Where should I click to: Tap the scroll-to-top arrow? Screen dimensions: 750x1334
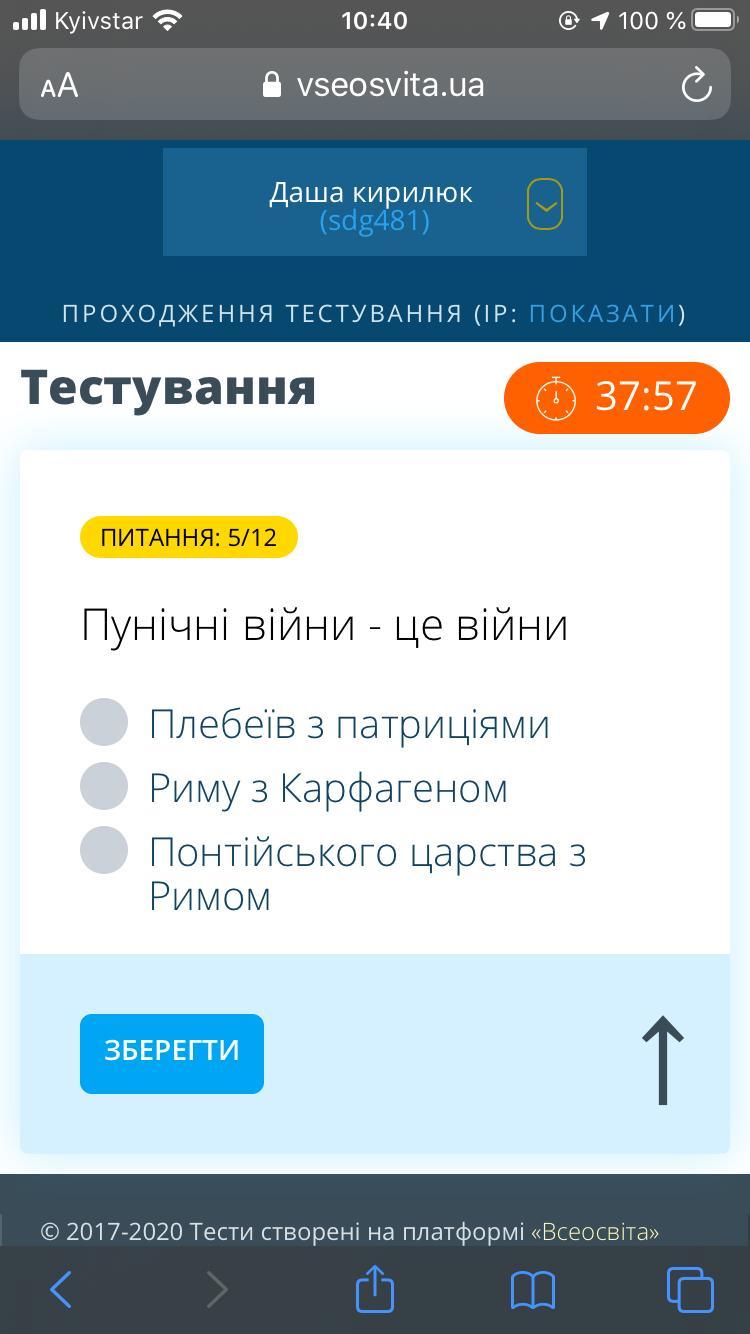(x=662, y=1061)
